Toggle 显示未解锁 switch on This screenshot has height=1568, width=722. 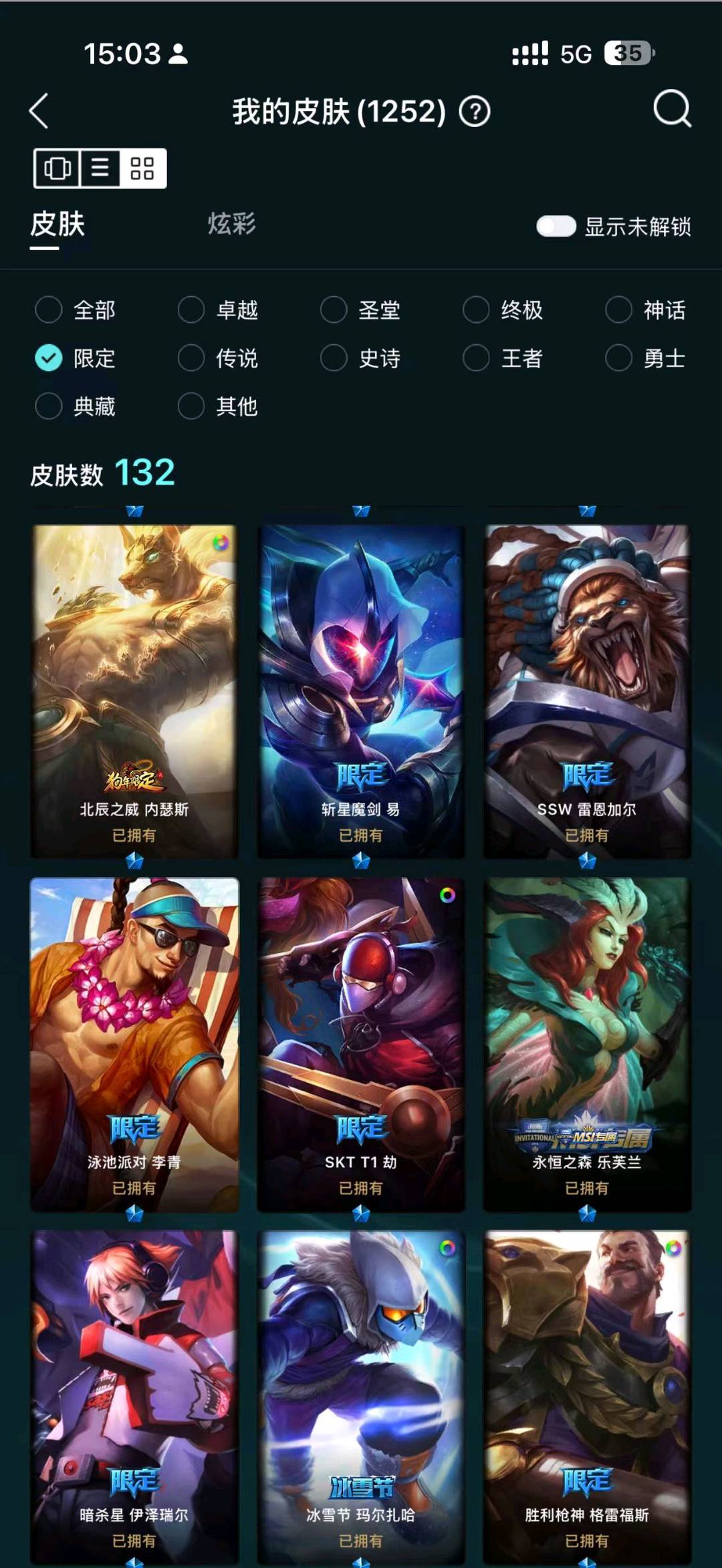[556, 226]
